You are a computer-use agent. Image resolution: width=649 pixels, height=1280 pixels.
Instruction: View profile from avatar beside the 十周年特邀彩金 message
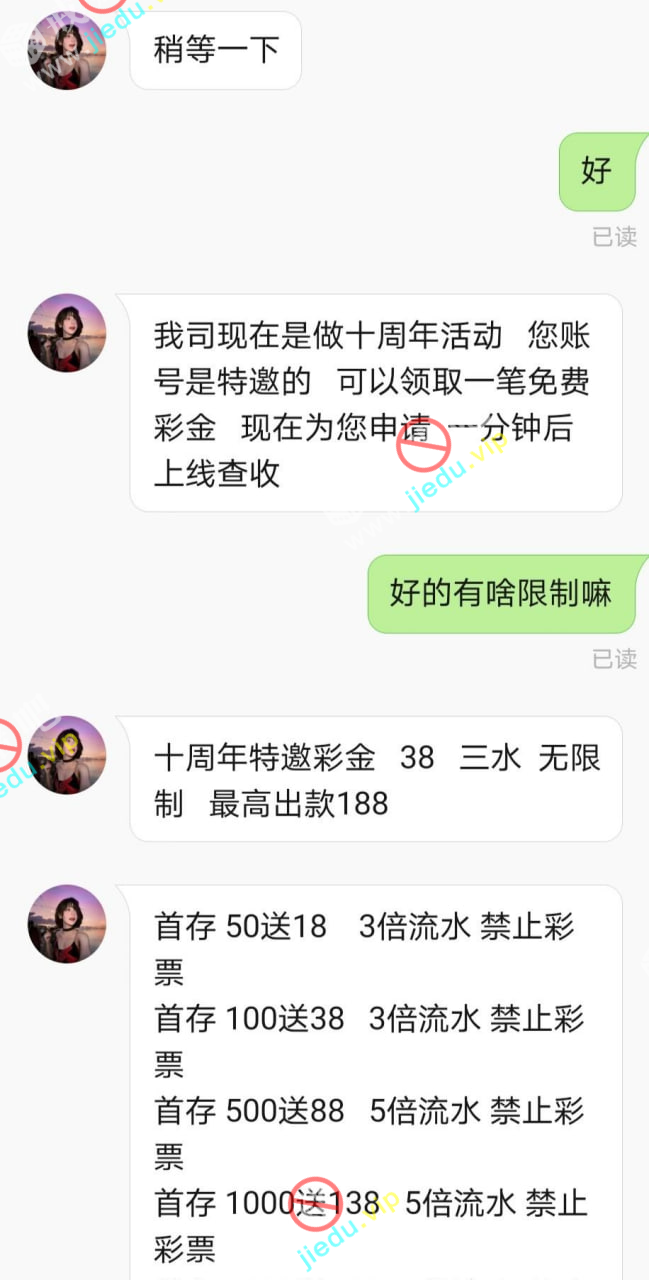[x=67, y=755]
